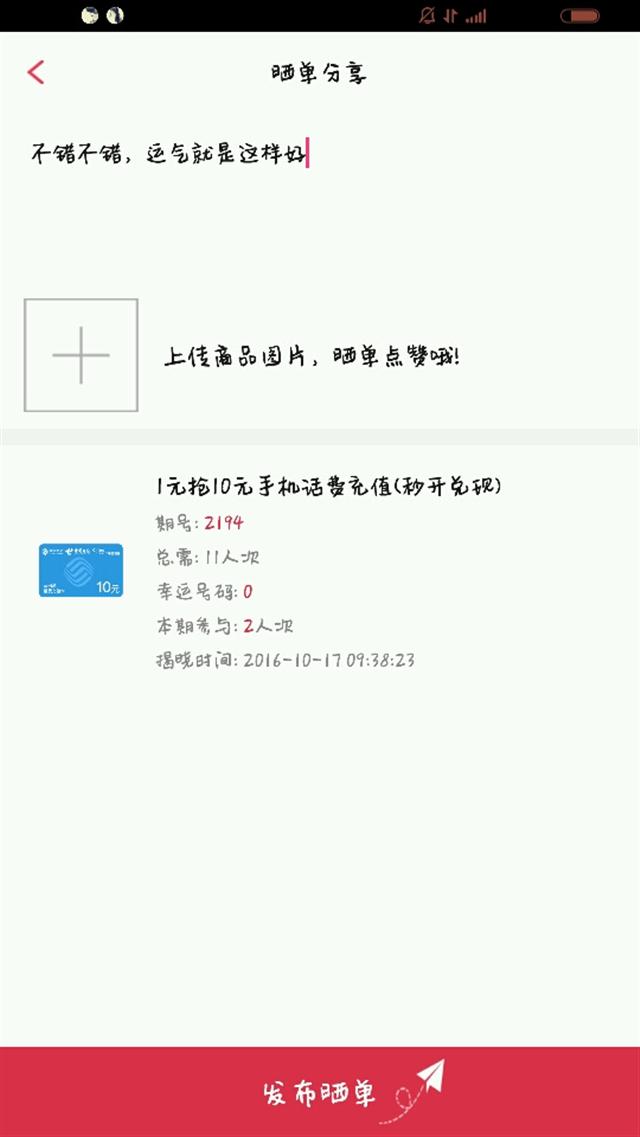This screenshot has width=640, height=1137.
Task: Add a product photo with plus box
Action: 81,355
